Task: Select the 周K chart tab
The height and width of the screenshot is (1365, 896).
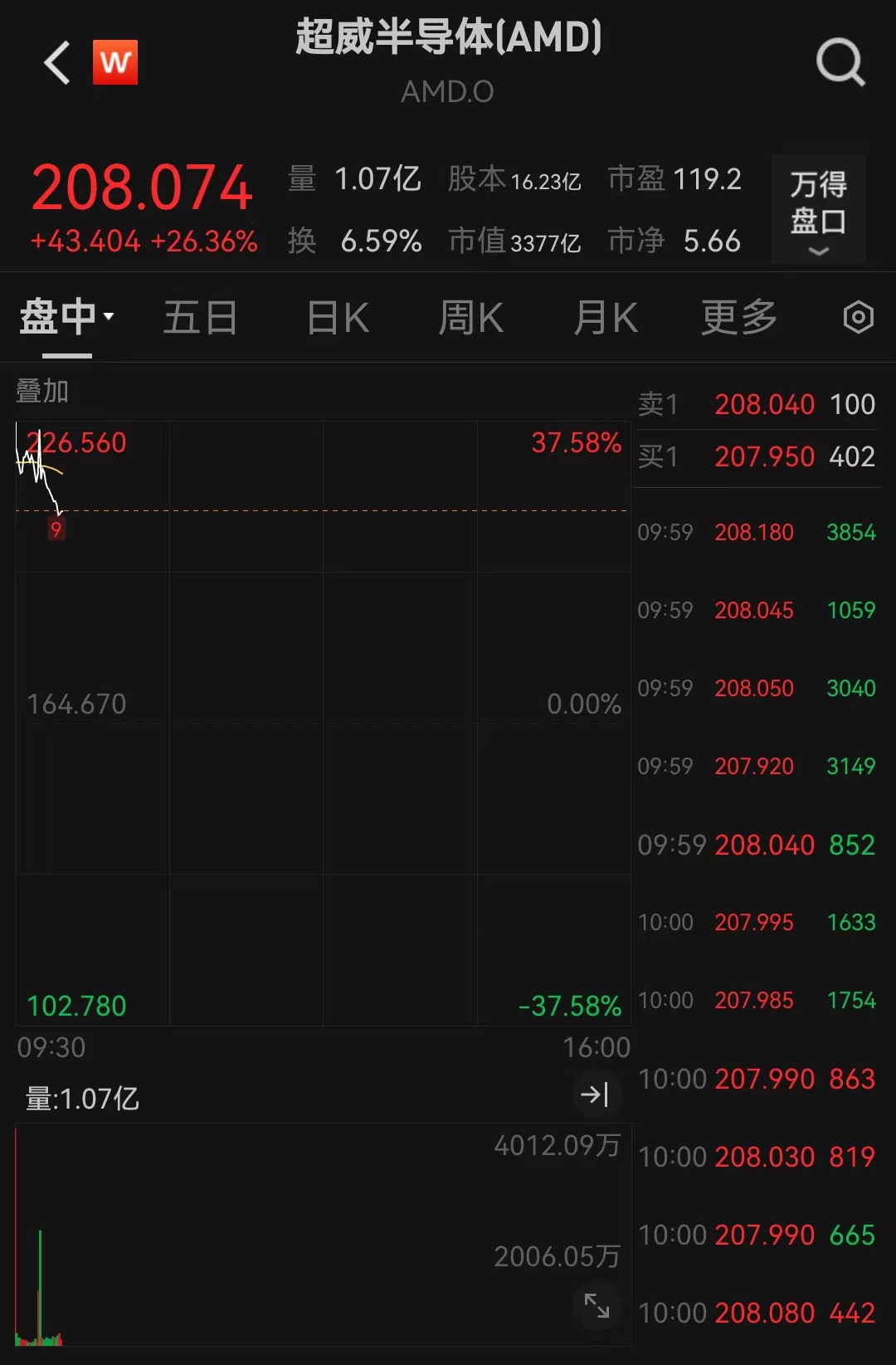Action: point(470,317)
